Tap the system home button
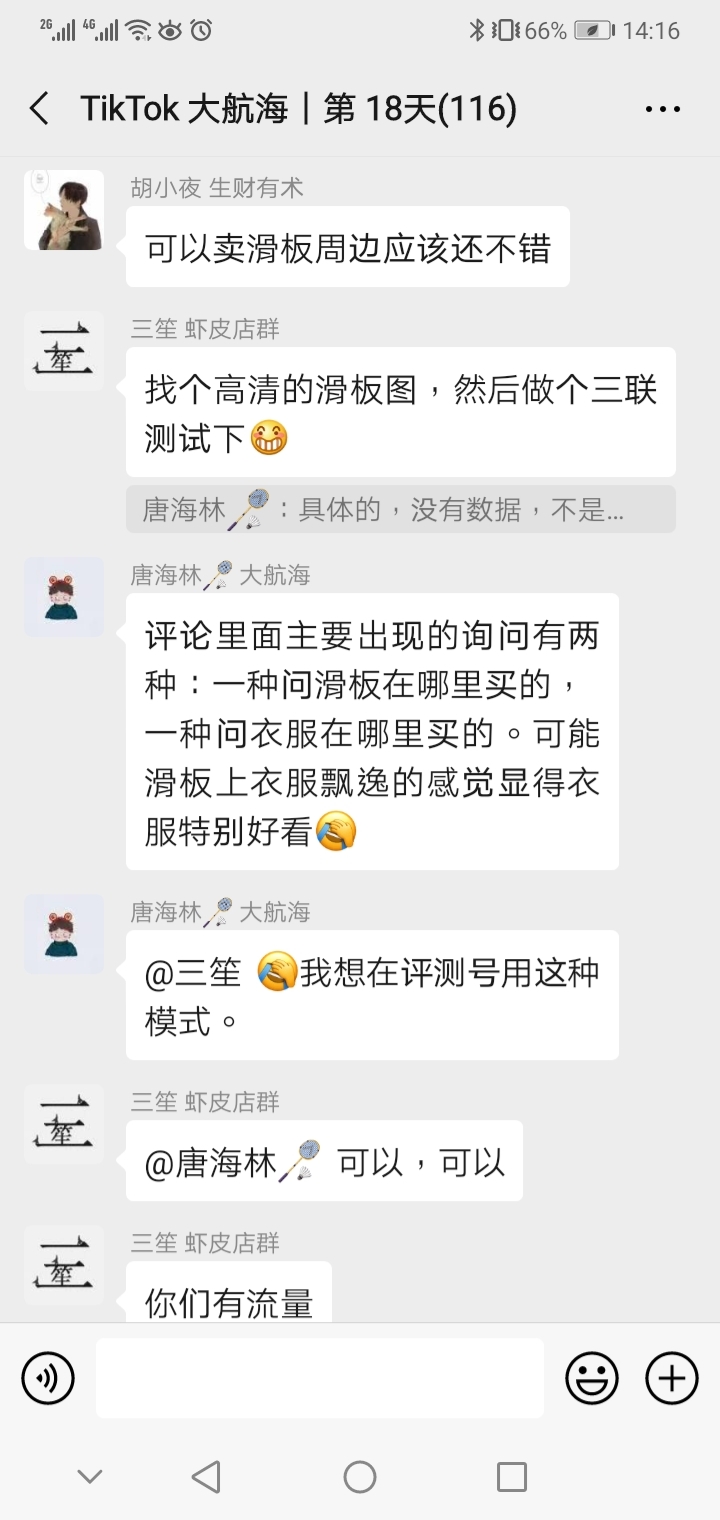This screenshot has height=1520, width=720. [x=360, y=1476]
